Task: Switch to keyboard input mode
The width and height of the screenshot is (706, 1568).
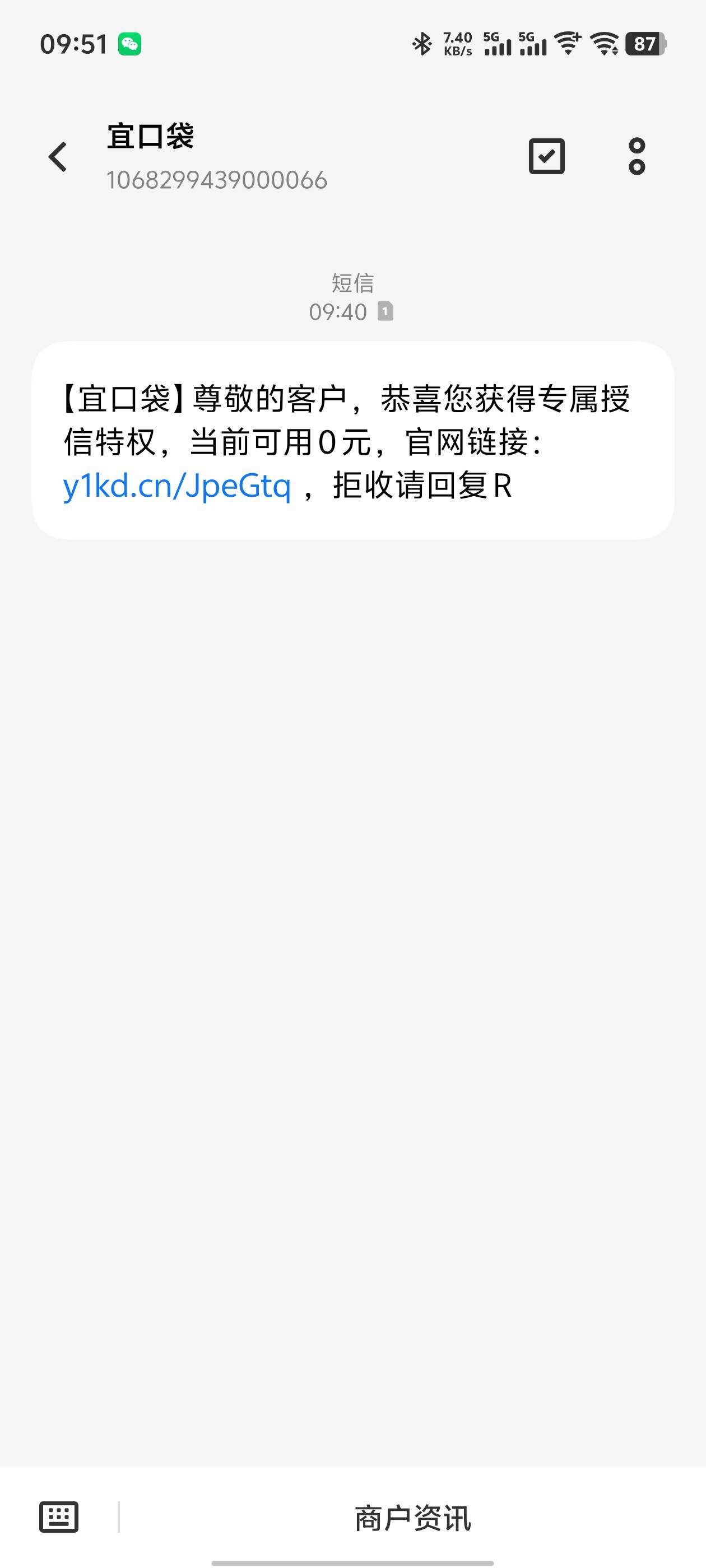Action: 59,1516
